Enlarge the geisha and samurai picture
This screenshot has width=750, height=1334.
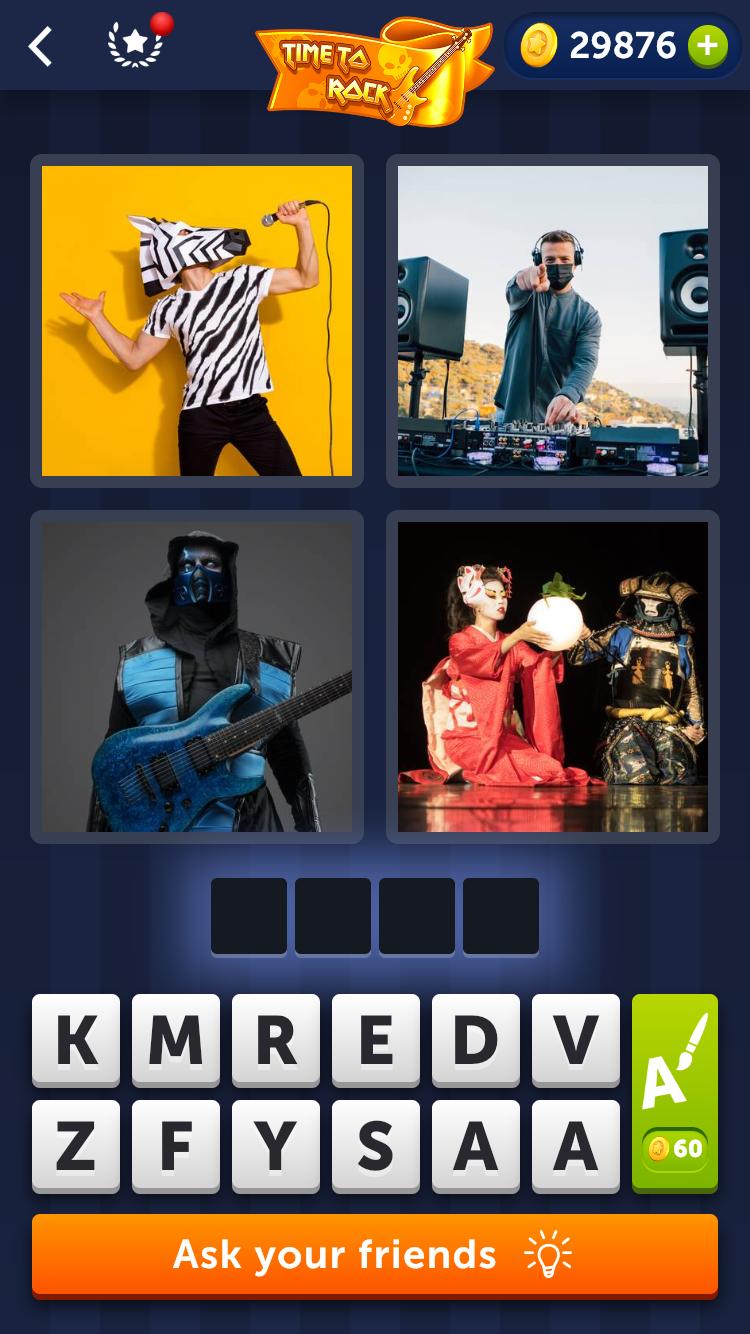[x=553, y=677]
